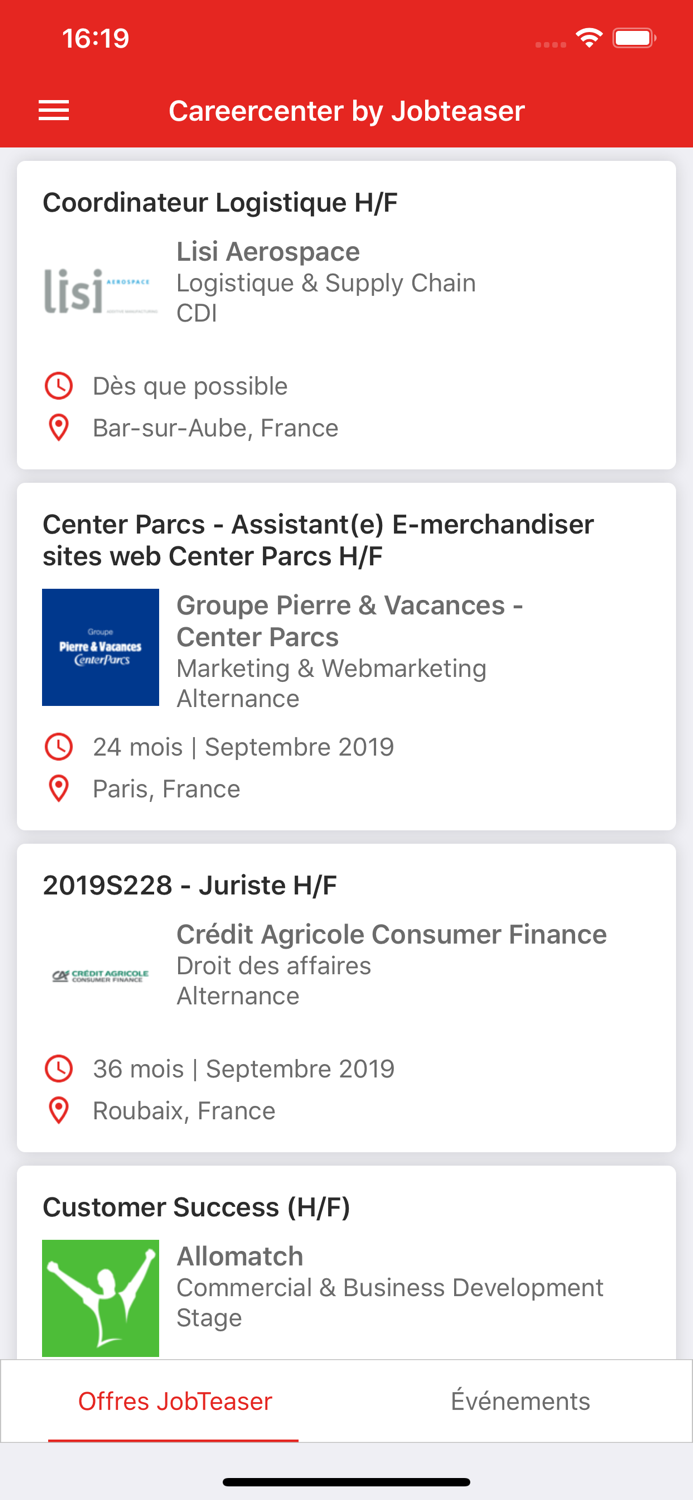This screenshot has height=1500, width=693.
Task: Switch to the Événements tab
Action: pos(520,1401)
